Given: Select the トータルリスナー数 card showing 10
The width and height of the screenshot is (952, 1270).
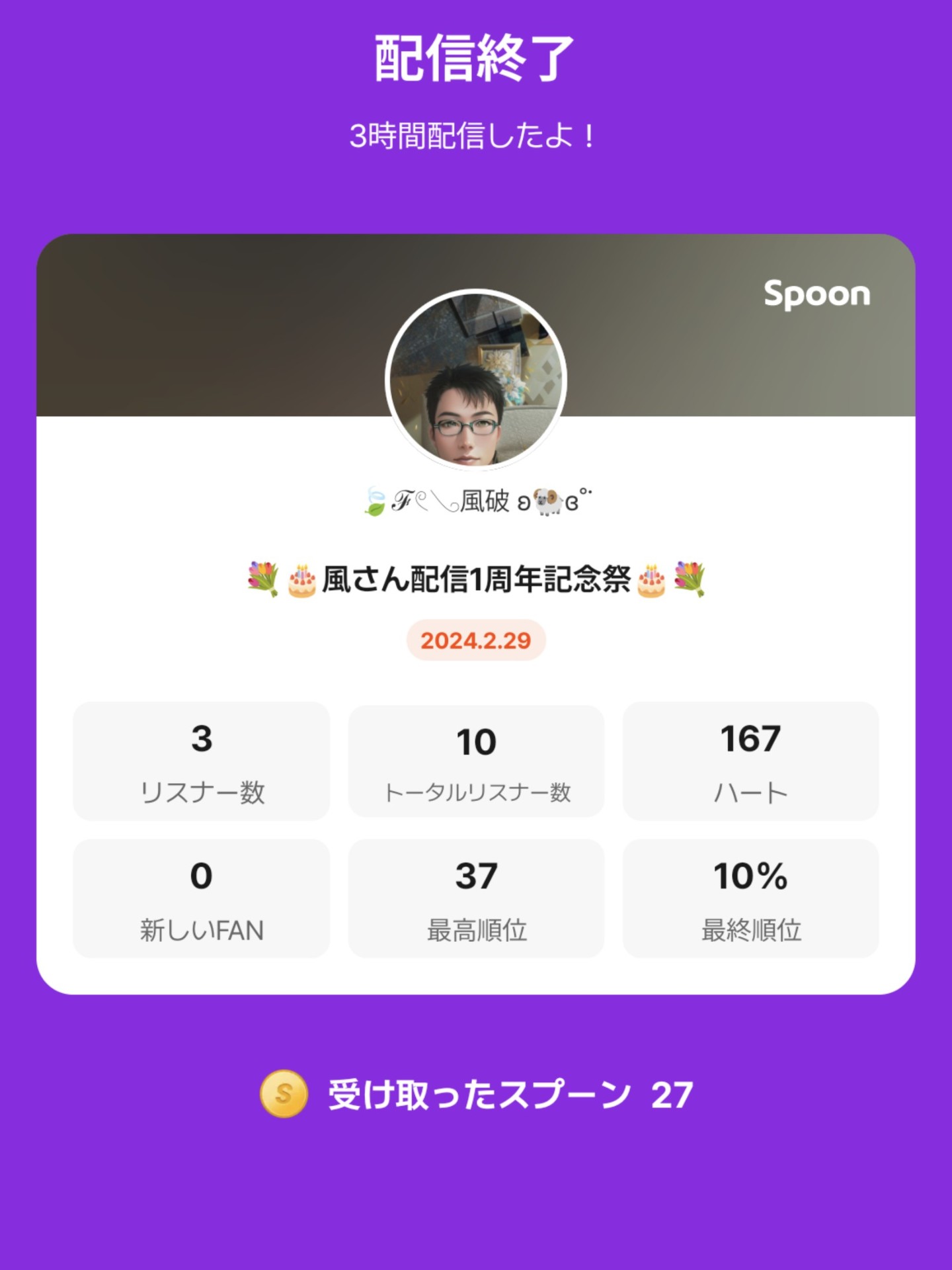Looking at the screenshot, I should click(475, 761).
